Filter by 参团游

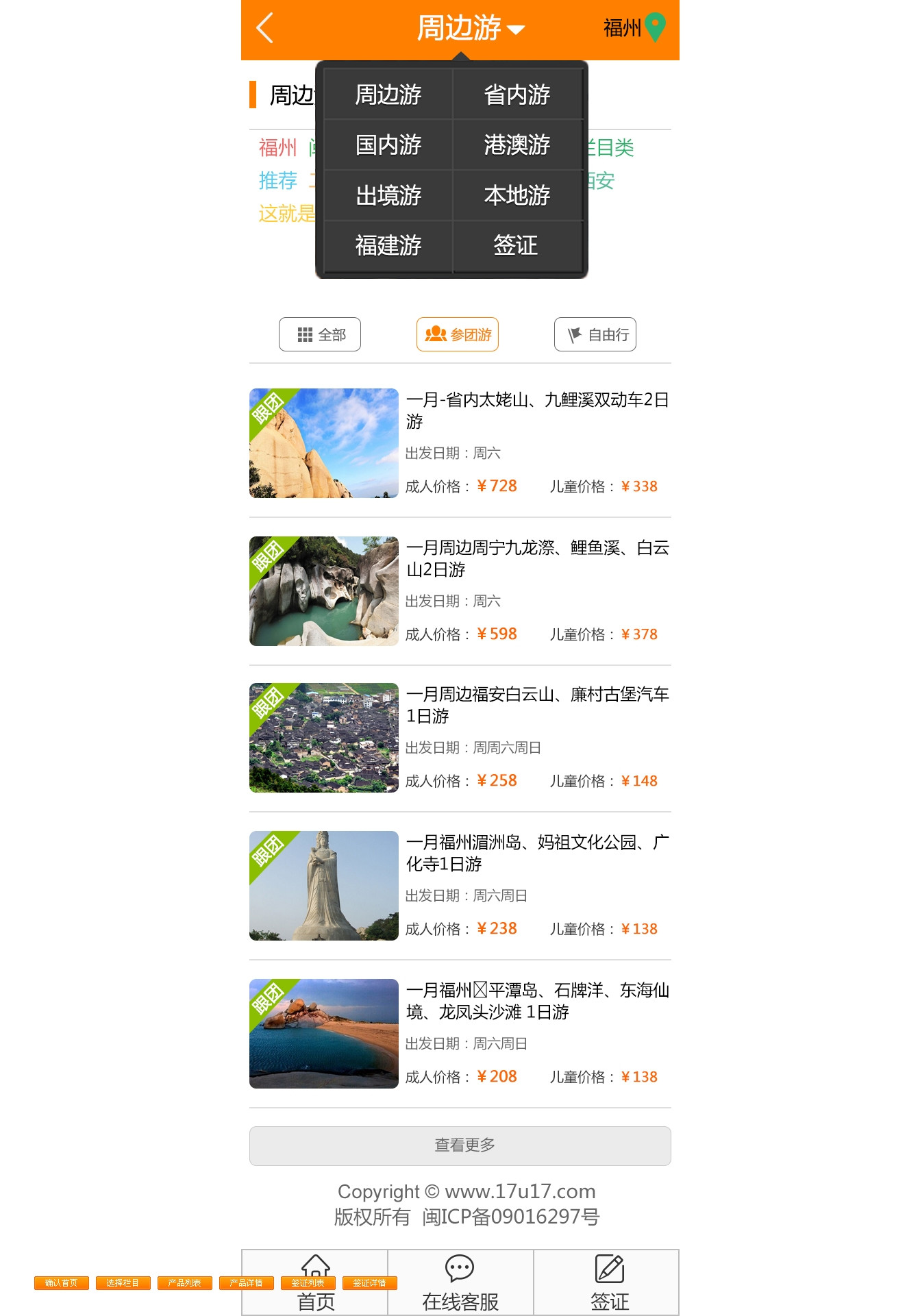[458, 334]
